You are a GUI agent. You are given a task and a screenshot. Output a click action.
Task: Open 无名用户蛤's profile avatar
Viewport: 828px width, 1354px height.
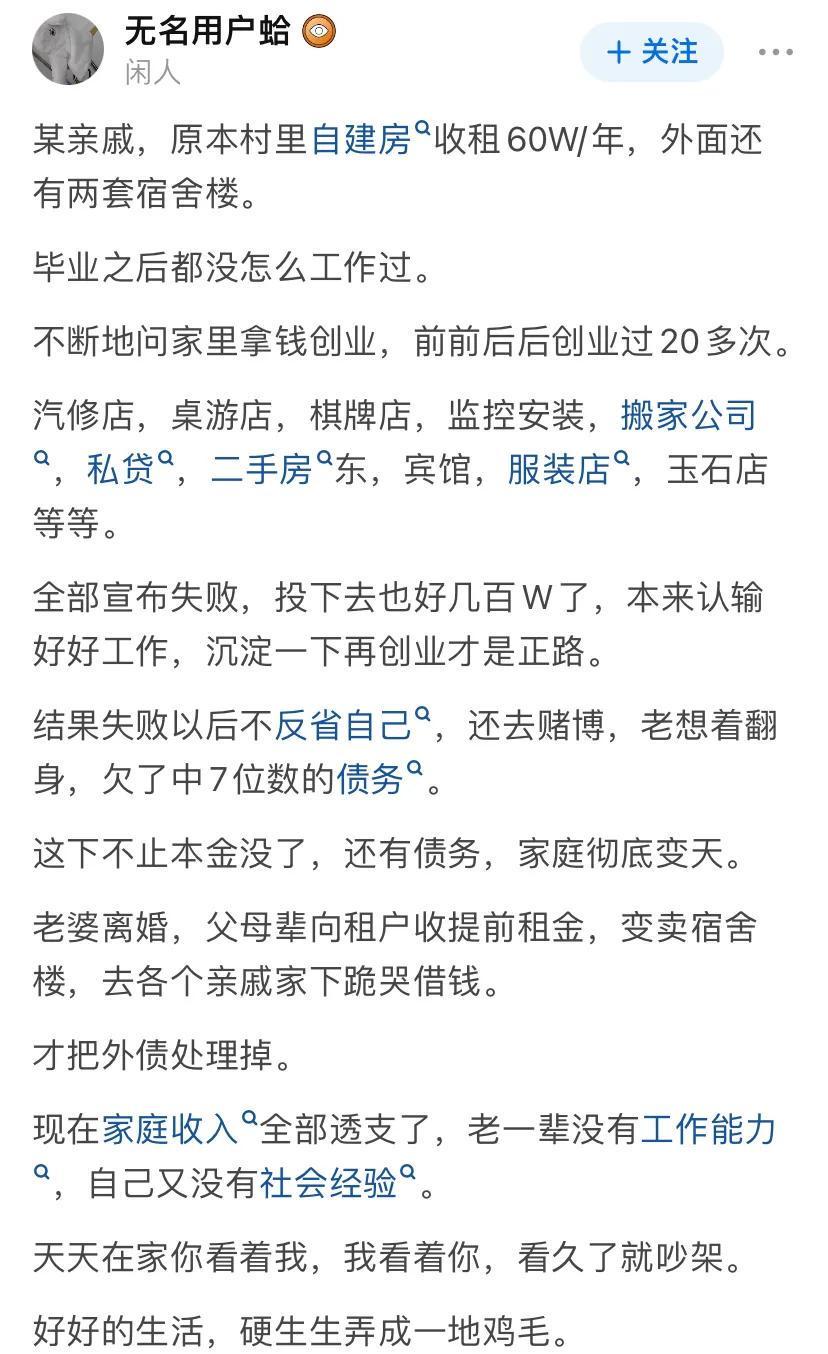[x=69, y=49]
